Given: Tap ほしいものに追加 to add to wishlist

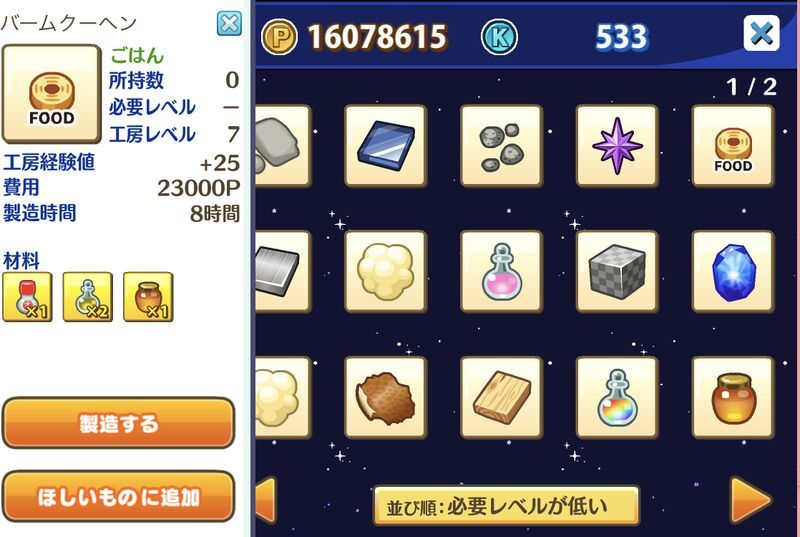Looking at the screenshot, I should coord(118,496).
